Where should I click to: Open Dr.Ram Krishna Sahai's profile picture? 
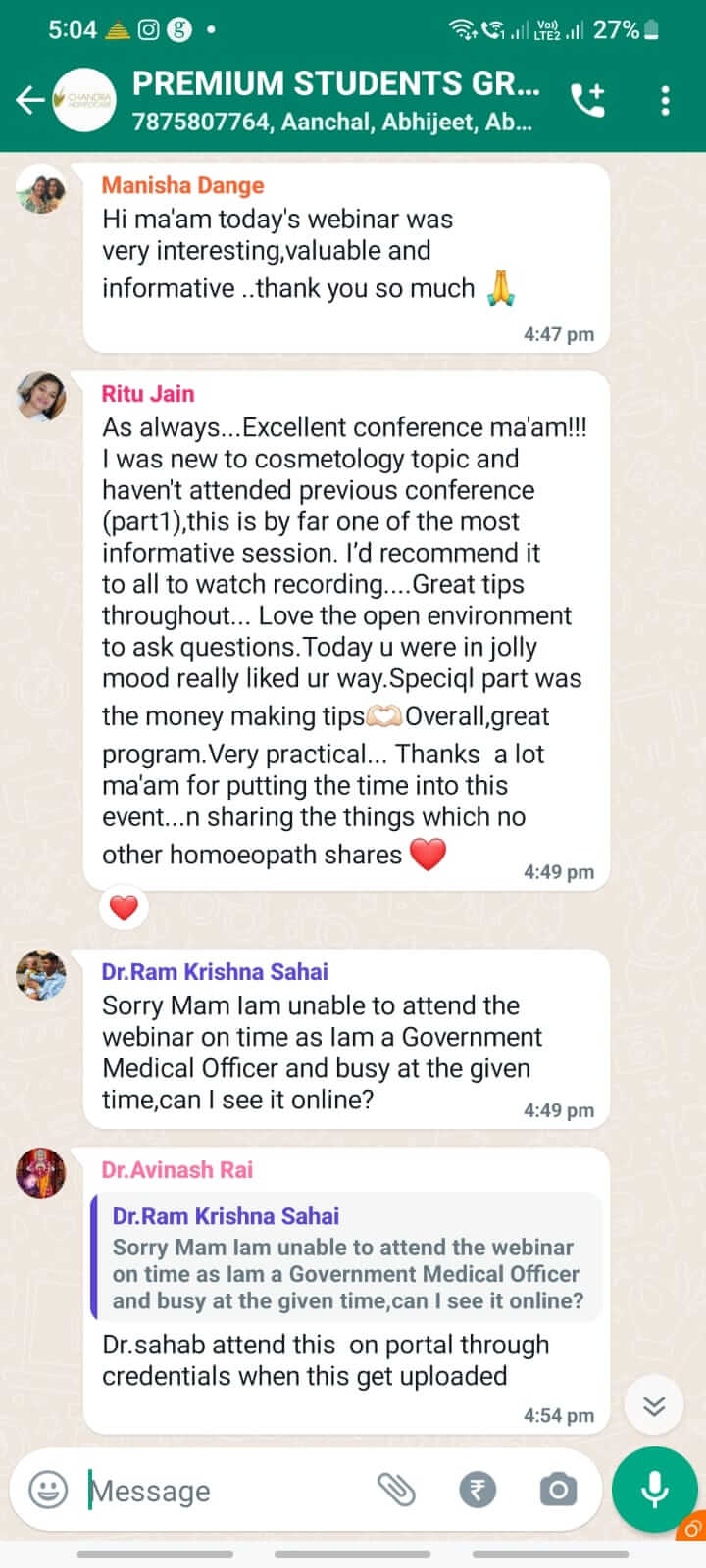(41, 975)
